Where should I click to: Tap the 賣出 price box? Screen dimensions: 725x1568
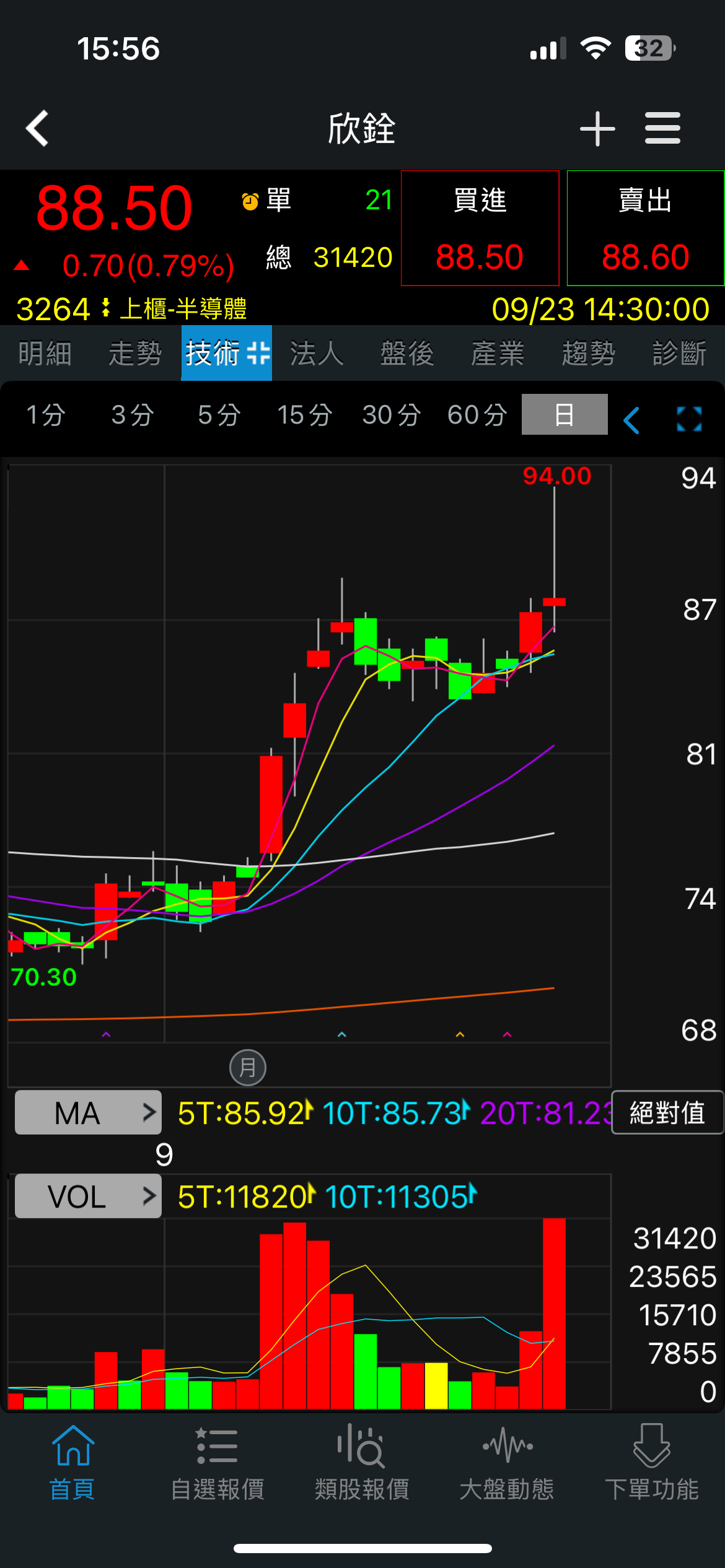(646, 228)
